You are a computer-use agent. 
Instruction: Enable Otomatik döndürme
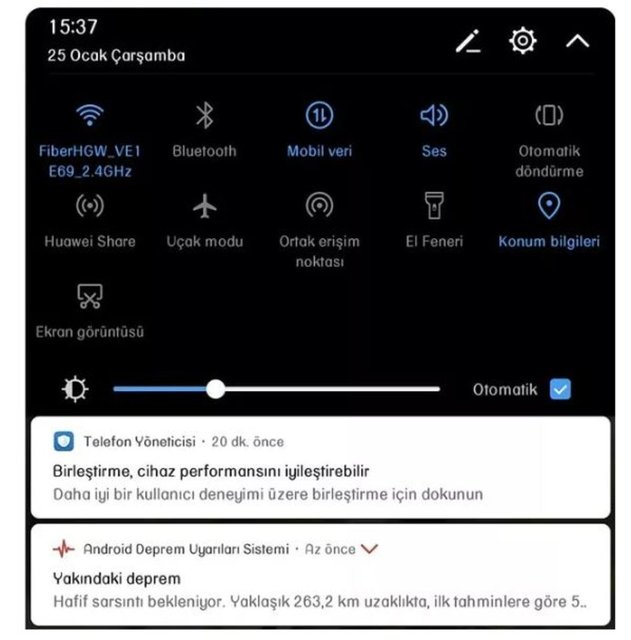click(549, 116)
